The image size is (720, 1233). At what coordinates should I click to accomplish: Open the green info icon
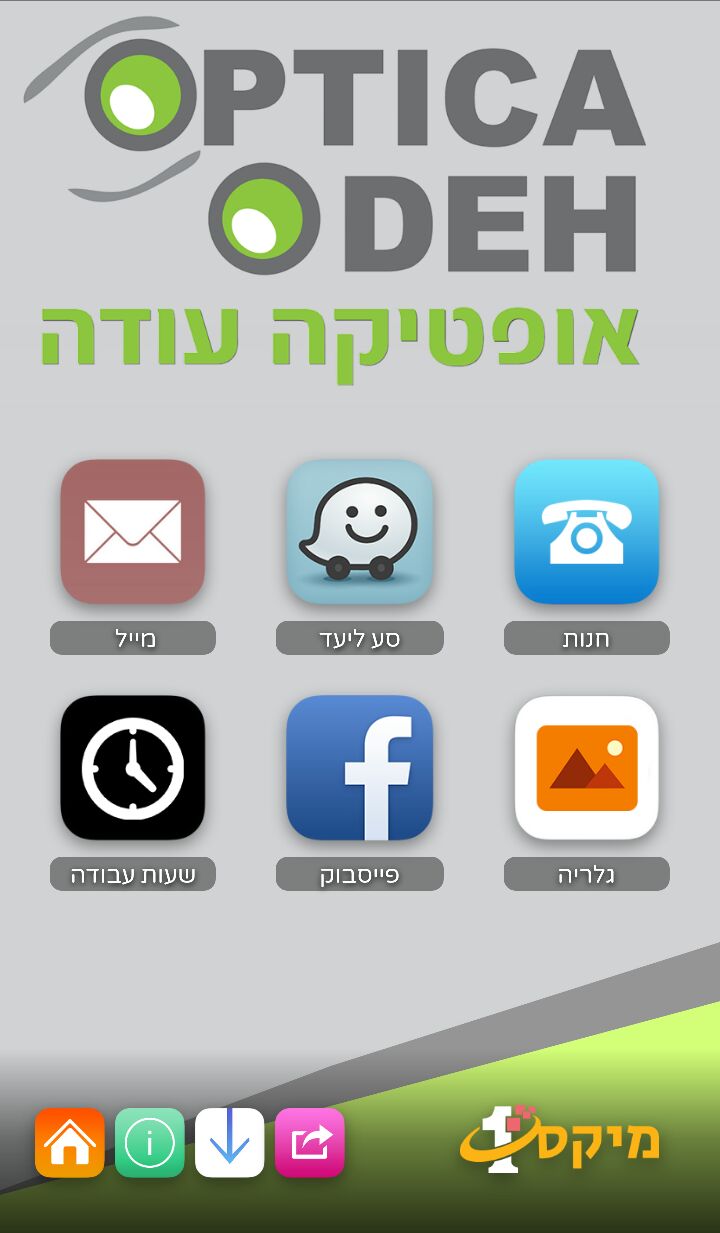[150, 1142]
